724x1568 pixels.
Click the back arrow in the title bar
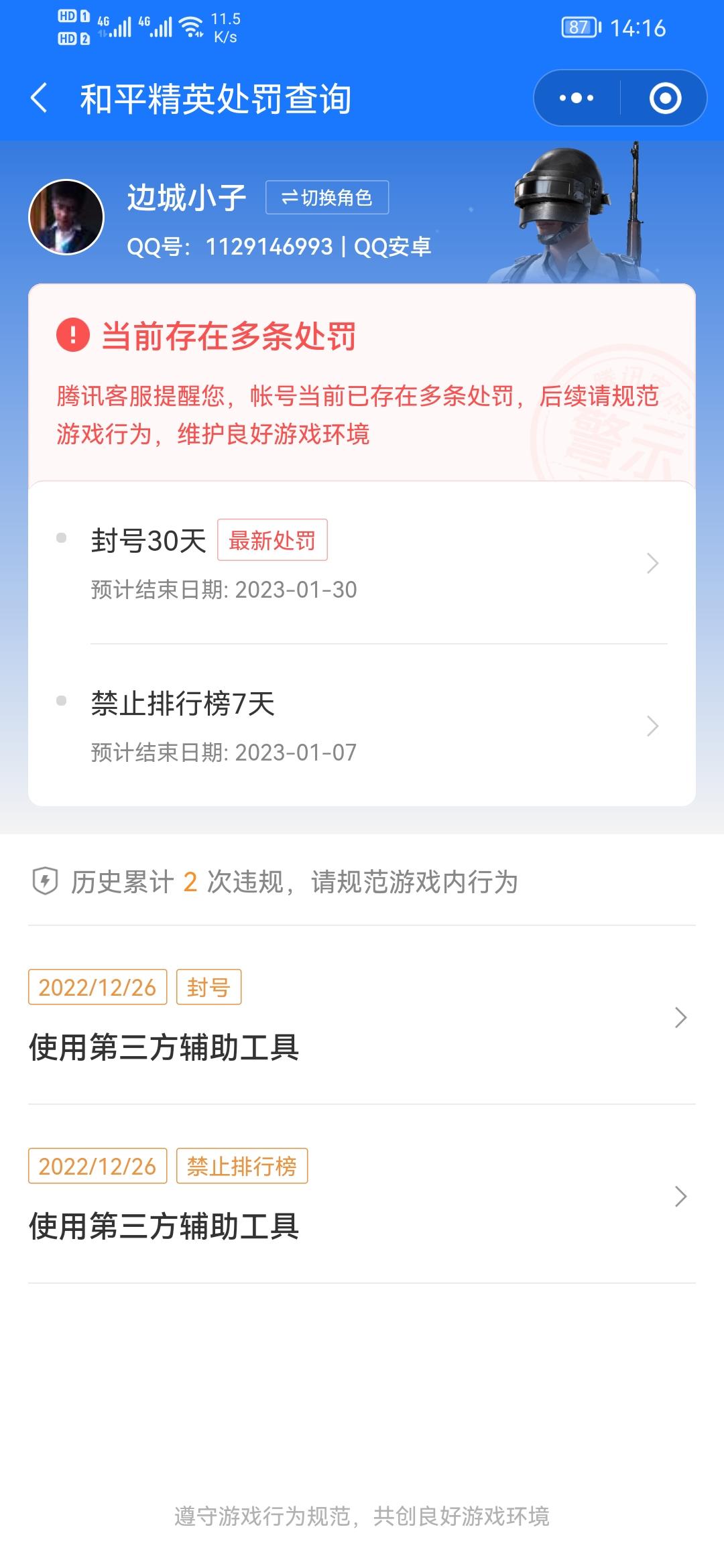pos(40,98)
